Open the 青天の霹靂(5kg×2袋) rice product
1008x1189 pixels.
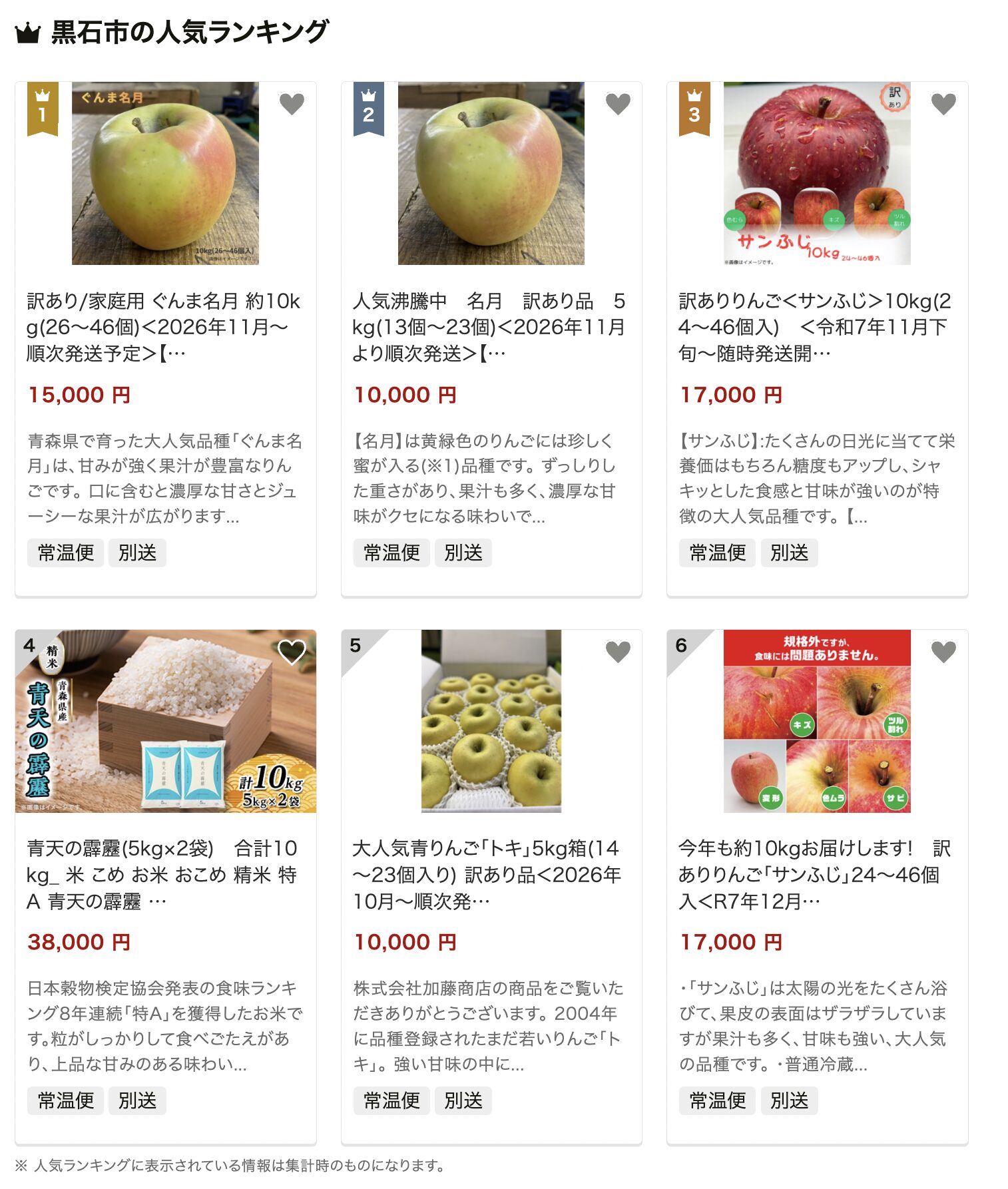click(x=164, y=874)
